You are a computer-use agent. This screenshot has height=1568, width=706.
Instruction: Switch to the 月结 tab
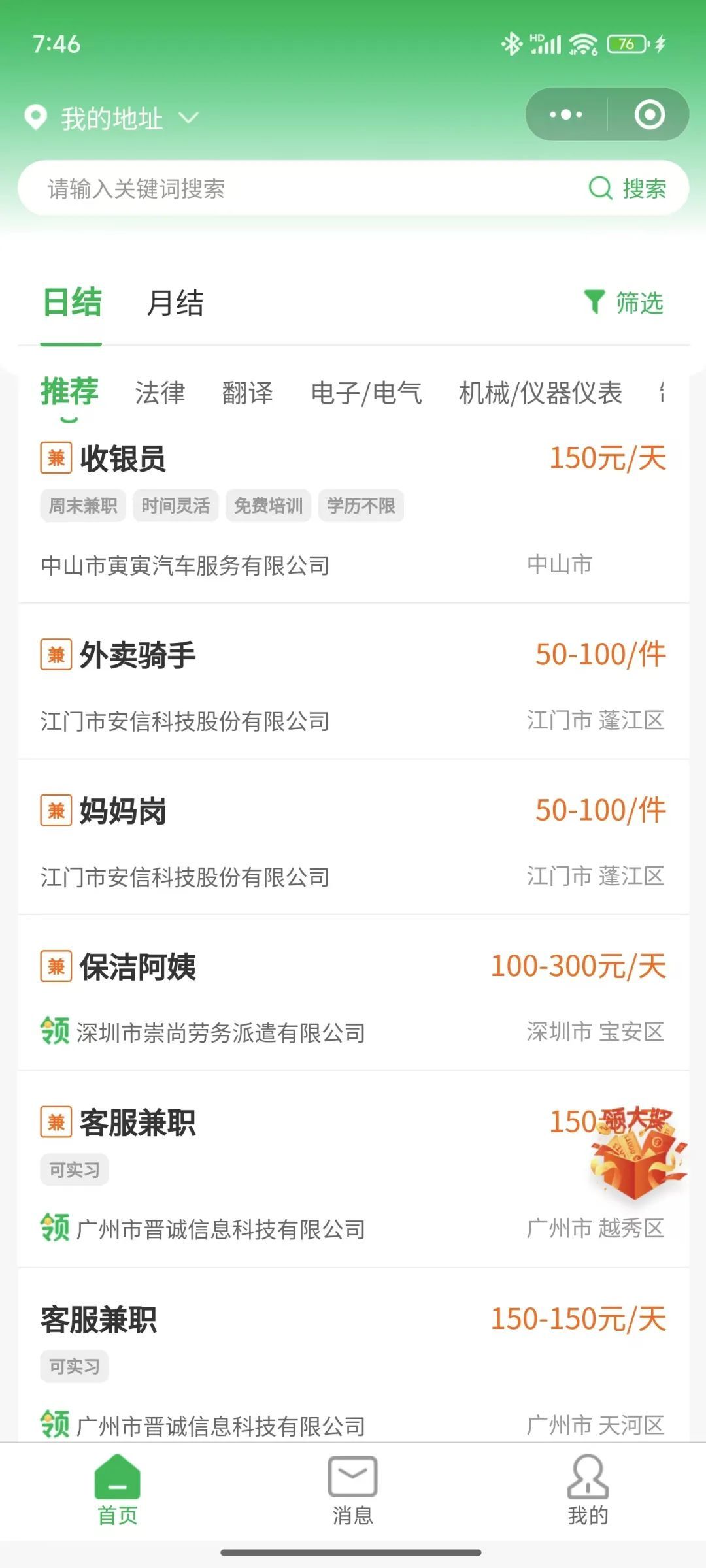(175, 304)
